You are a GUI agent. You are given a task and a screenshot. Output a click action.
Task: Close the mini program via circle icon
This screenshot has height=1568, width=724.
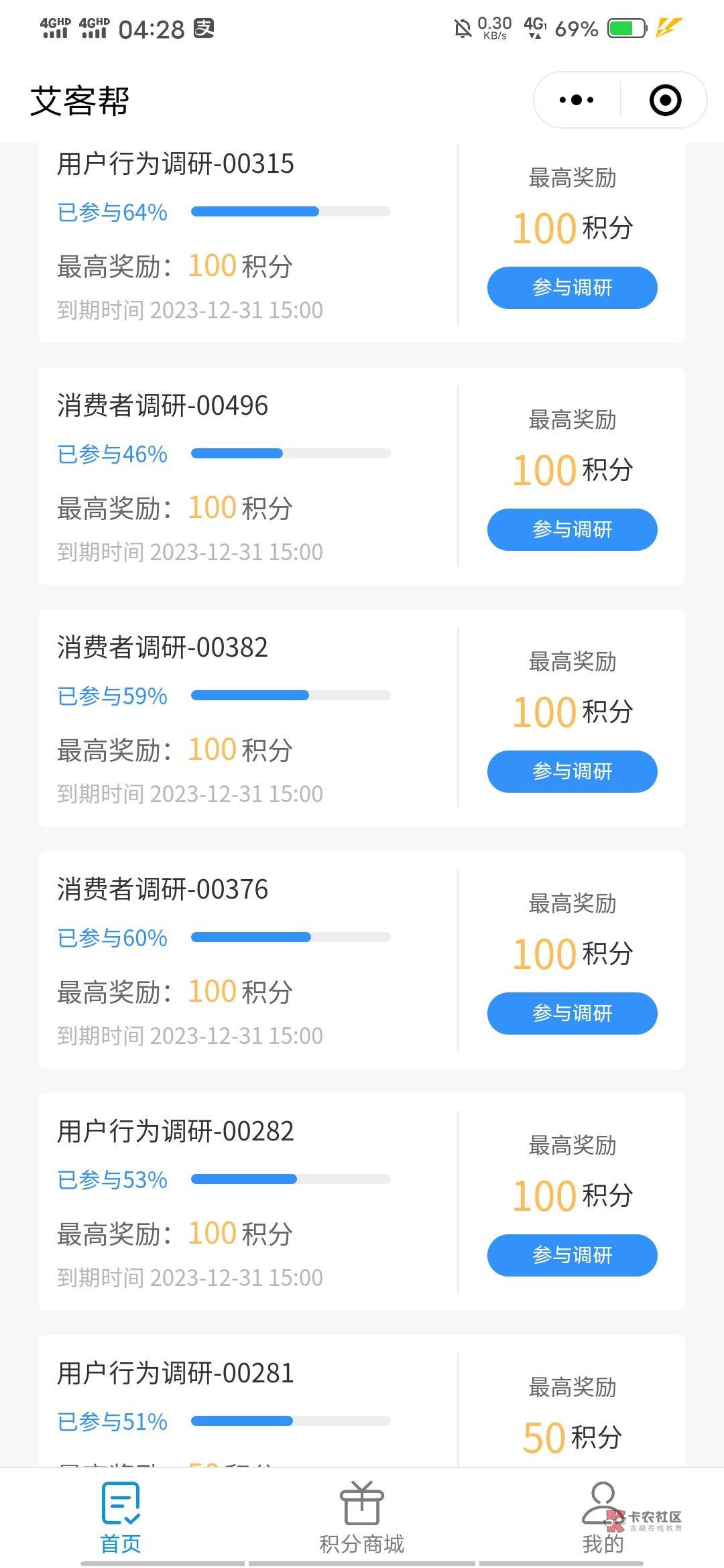pos(665,101)
